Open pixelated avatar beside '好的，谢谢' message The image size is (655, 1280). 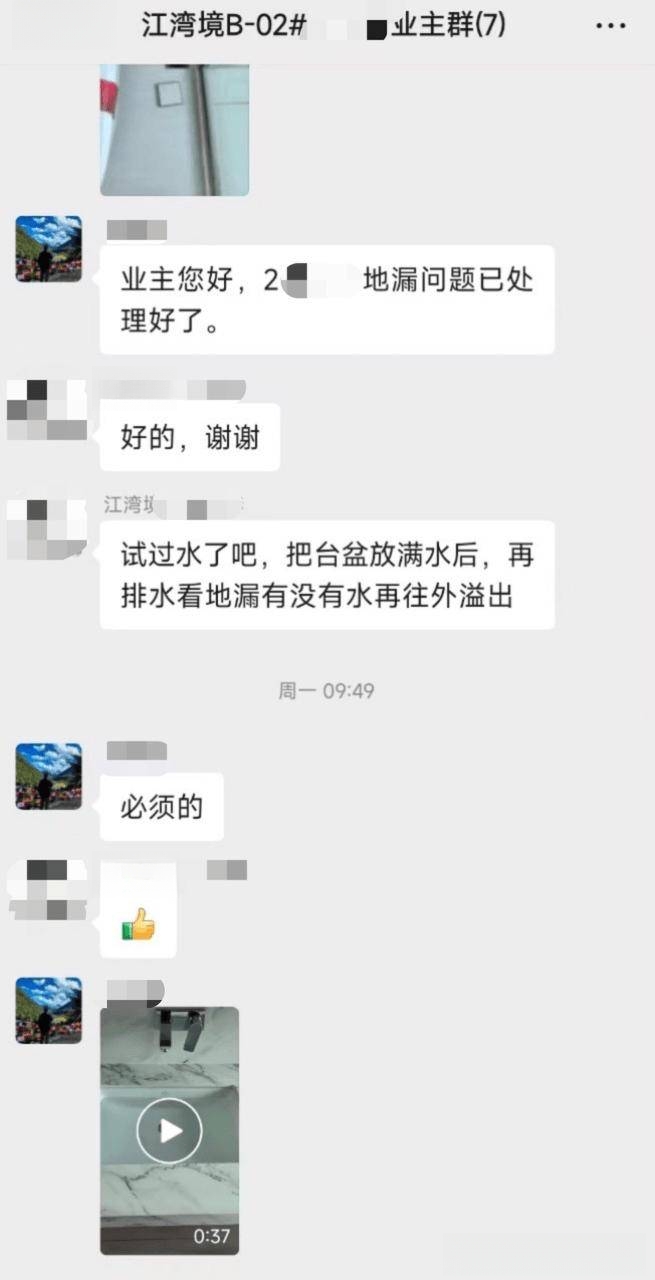(x=44, y=409)
